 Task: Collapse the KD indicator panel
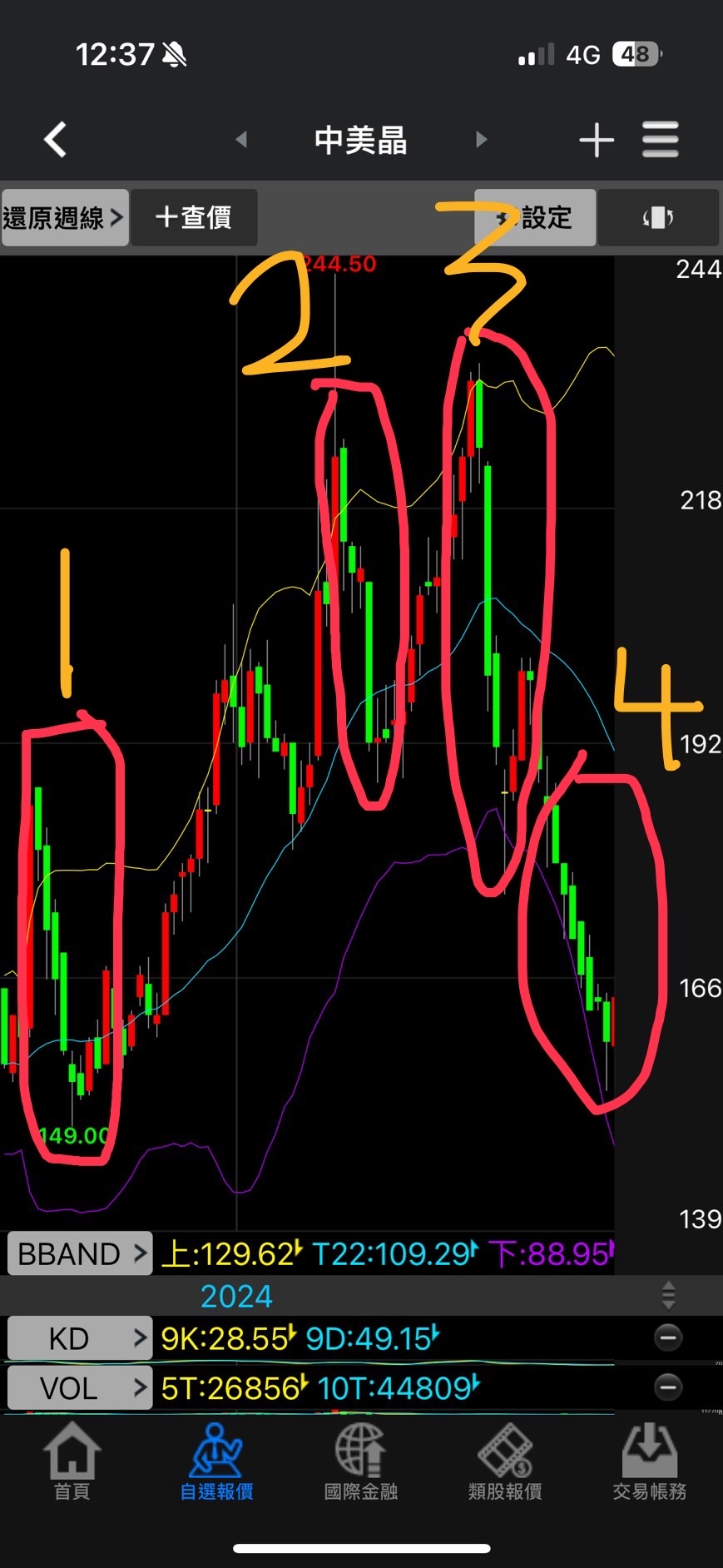668,1337
